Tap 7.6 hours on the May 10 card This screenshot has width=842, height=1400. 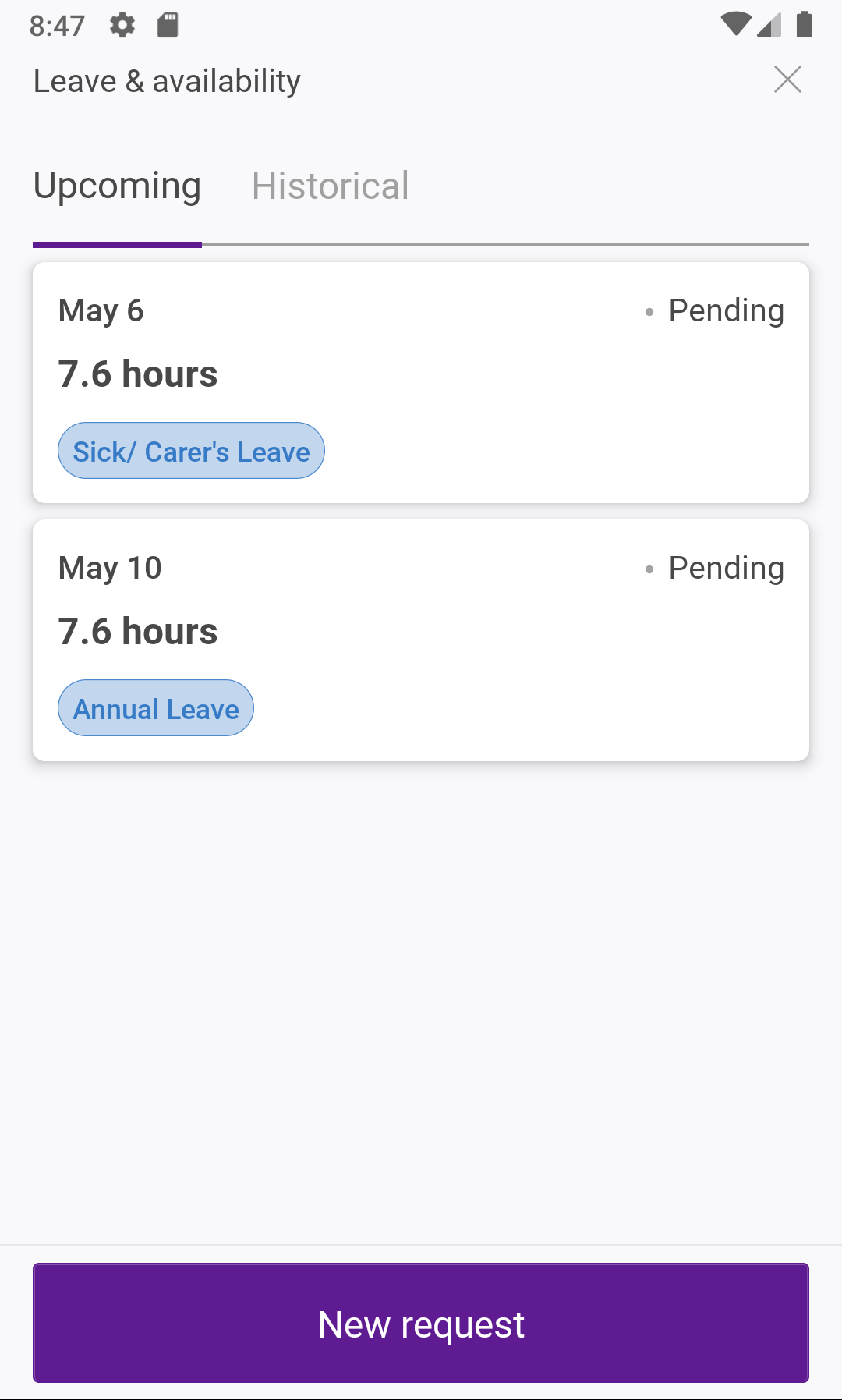click(x=138, y=631)
